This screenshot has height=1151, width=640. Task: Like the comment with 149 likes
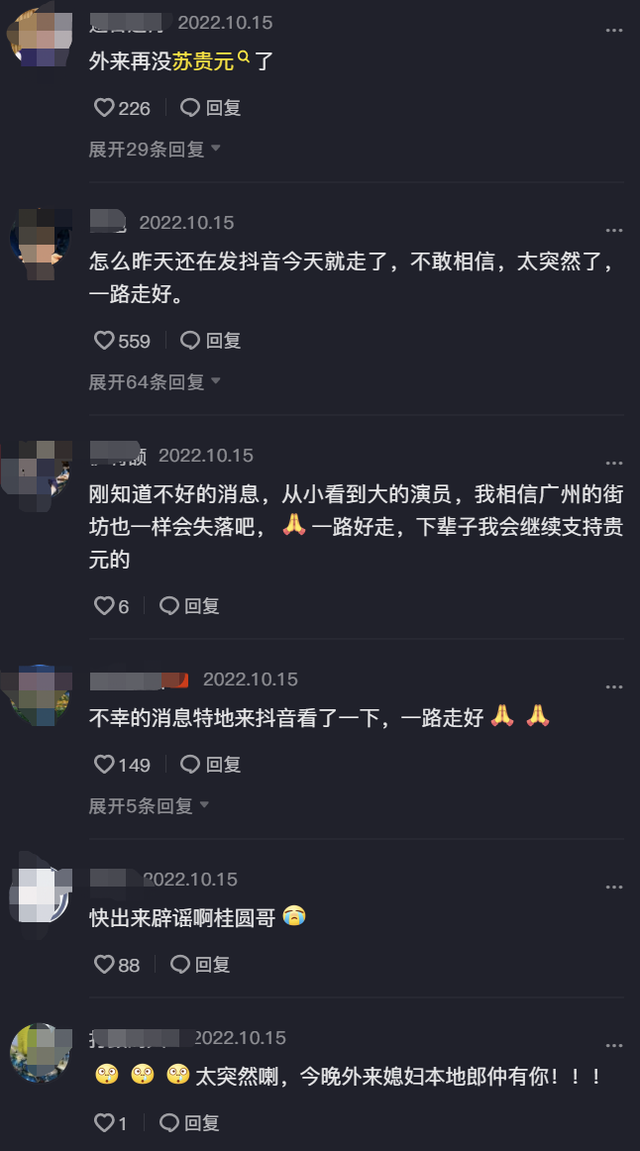click(x=104, y=765)
